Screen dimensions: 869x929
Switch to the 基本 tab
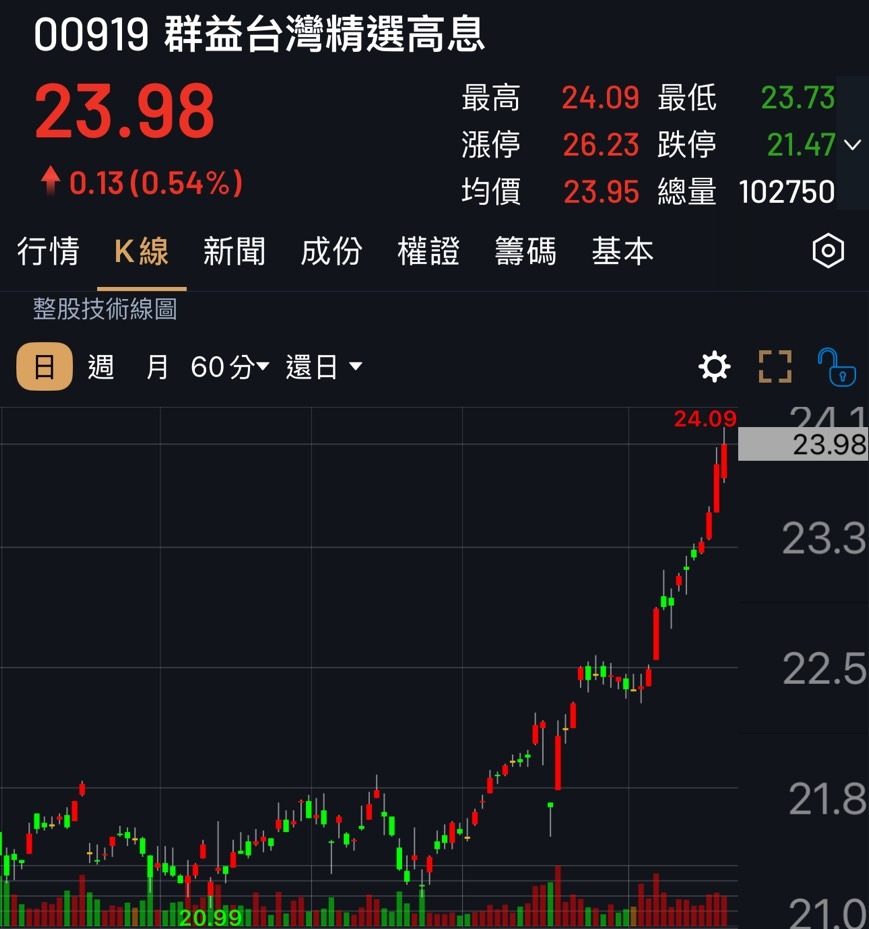click(x=622, y=252)
